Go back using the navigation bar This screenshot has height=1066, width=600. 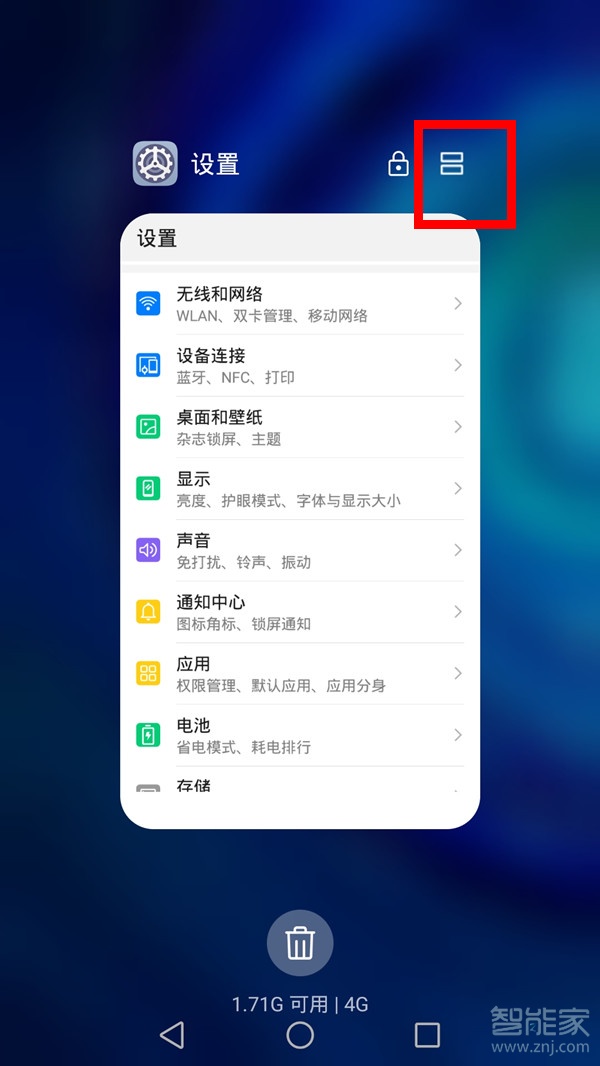point(172,1035)
